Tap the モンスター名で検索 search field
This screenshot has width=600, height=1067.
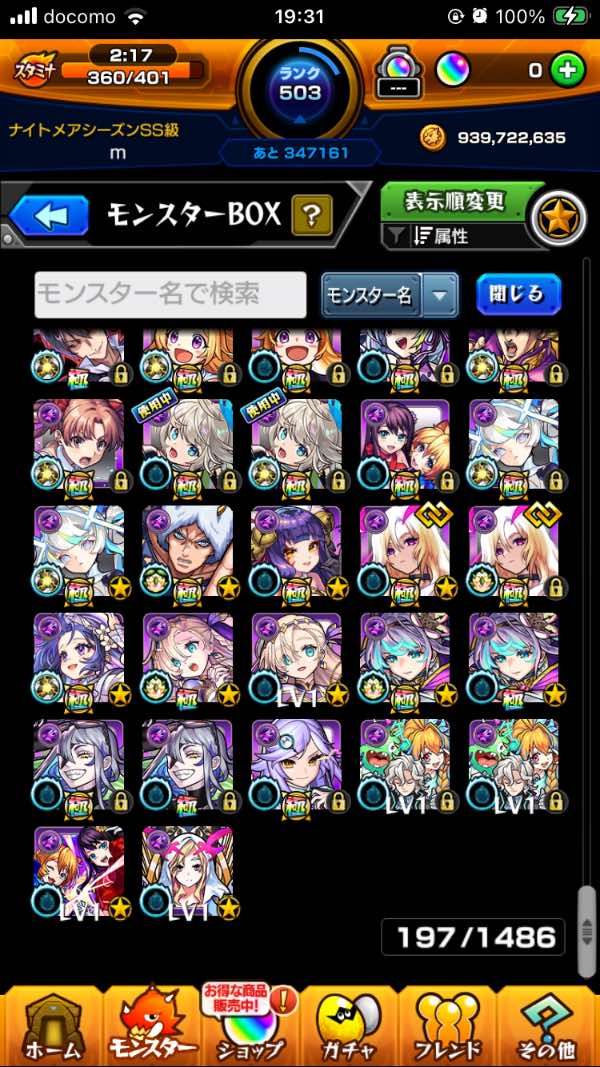click(170, 294)
